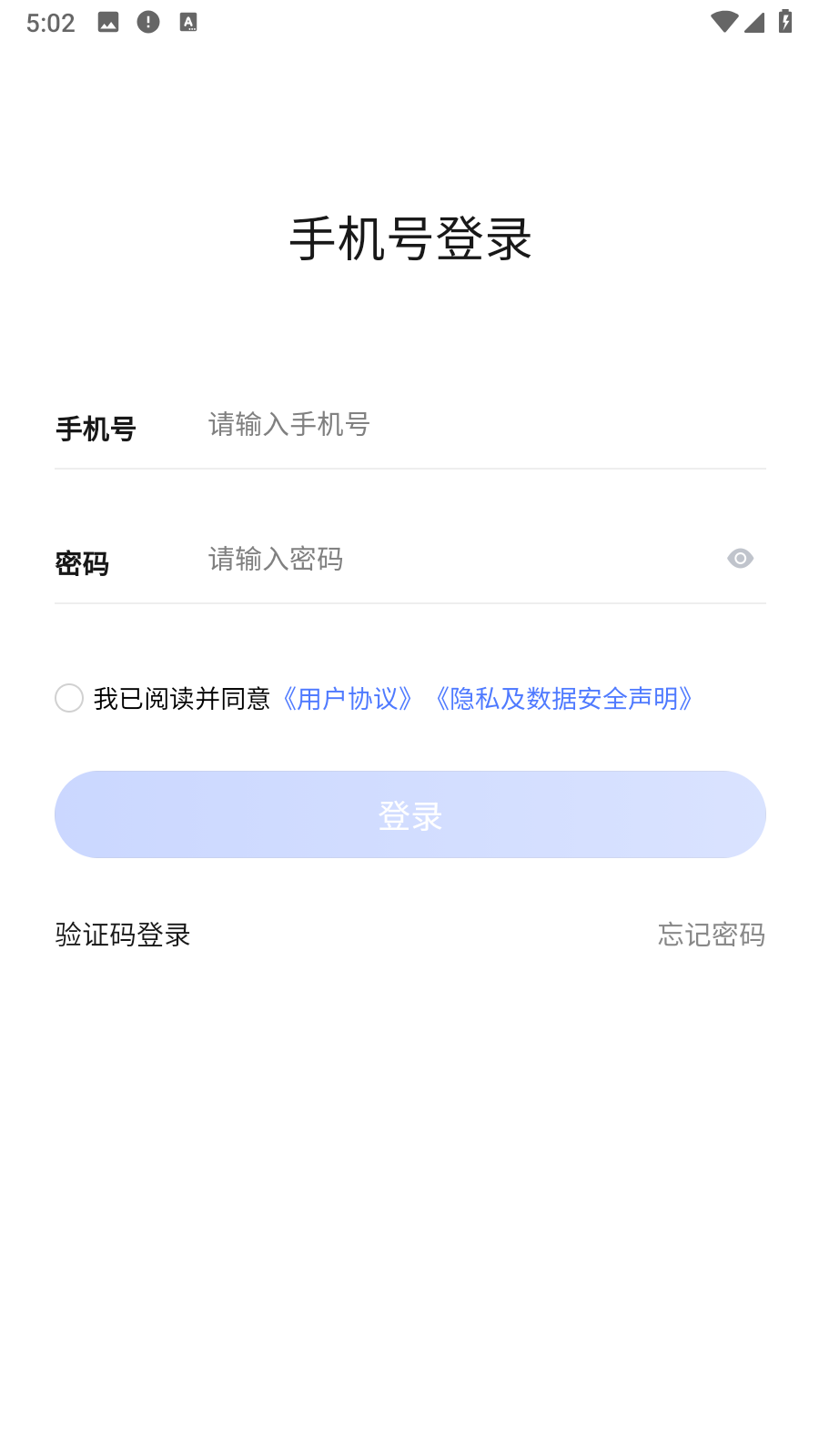This screenshot has width=819, height=1456.
Task: Focus the password input field
Action: 455,559
